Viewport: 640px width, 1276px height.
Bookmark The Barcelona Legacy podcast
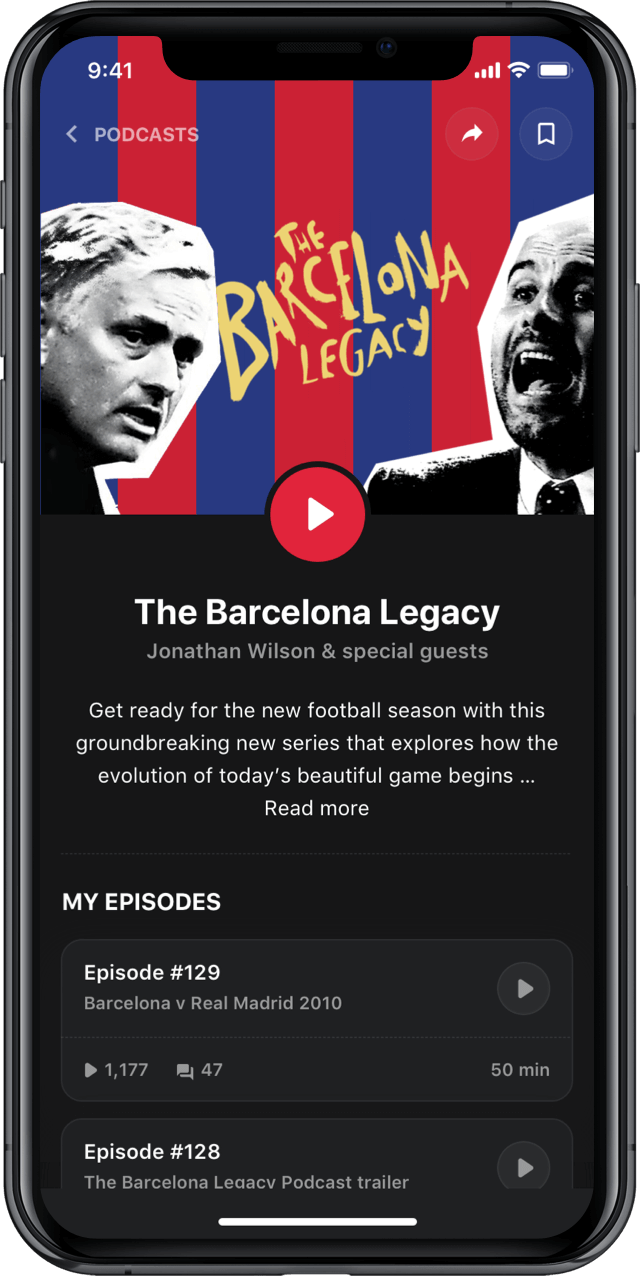coord(546,134)
